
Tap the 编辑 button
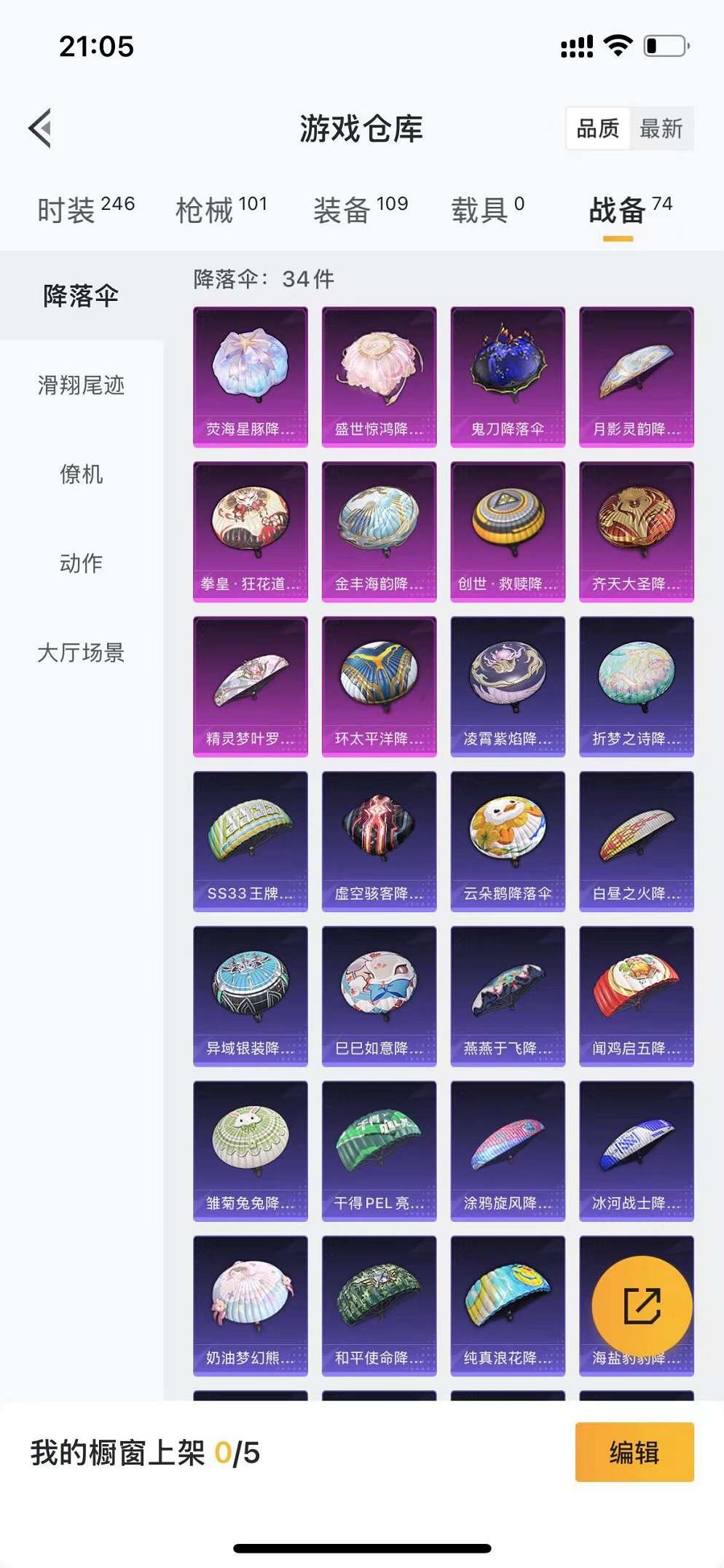634,1452
